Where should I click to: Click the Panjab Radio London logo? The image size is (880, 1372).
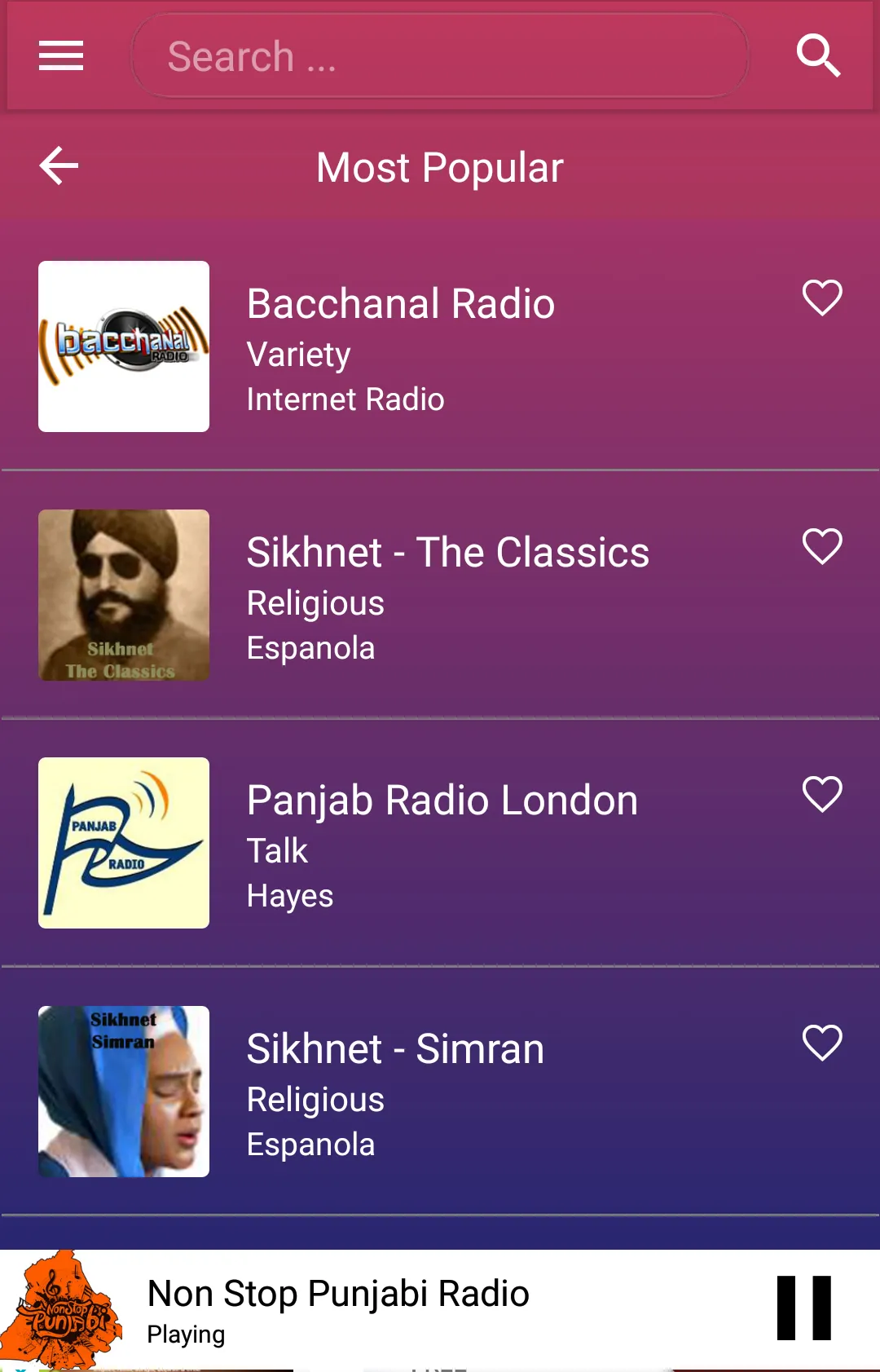[x=123, y=844]
